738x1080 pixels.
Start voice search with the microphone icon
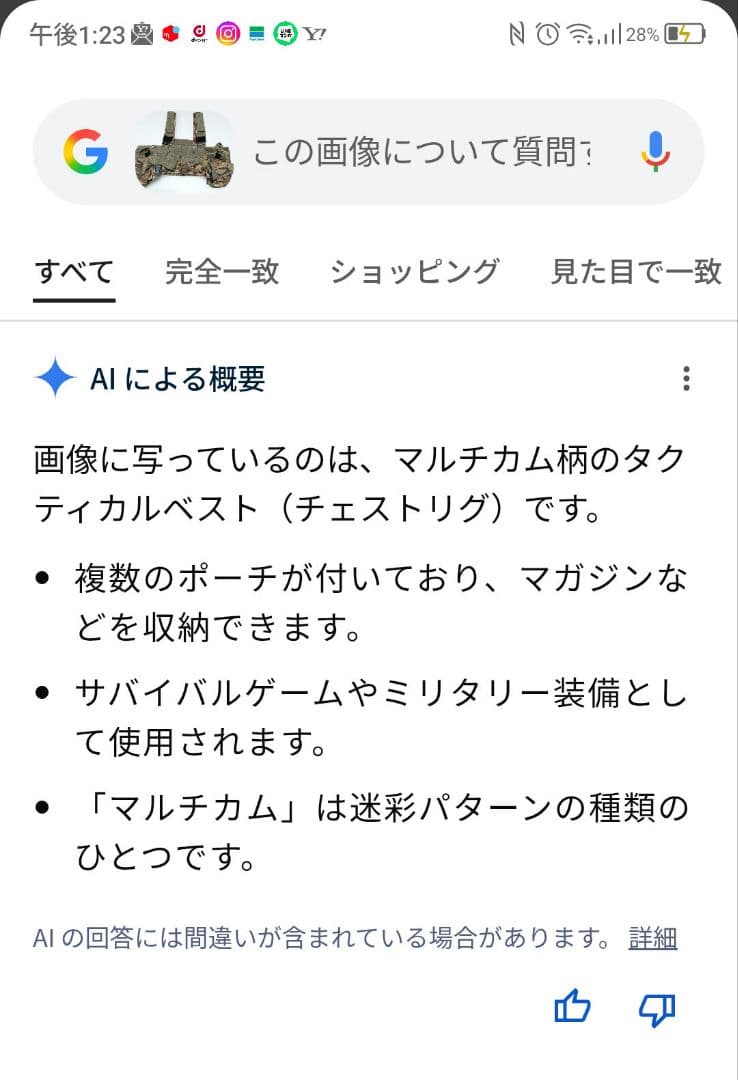656,151
